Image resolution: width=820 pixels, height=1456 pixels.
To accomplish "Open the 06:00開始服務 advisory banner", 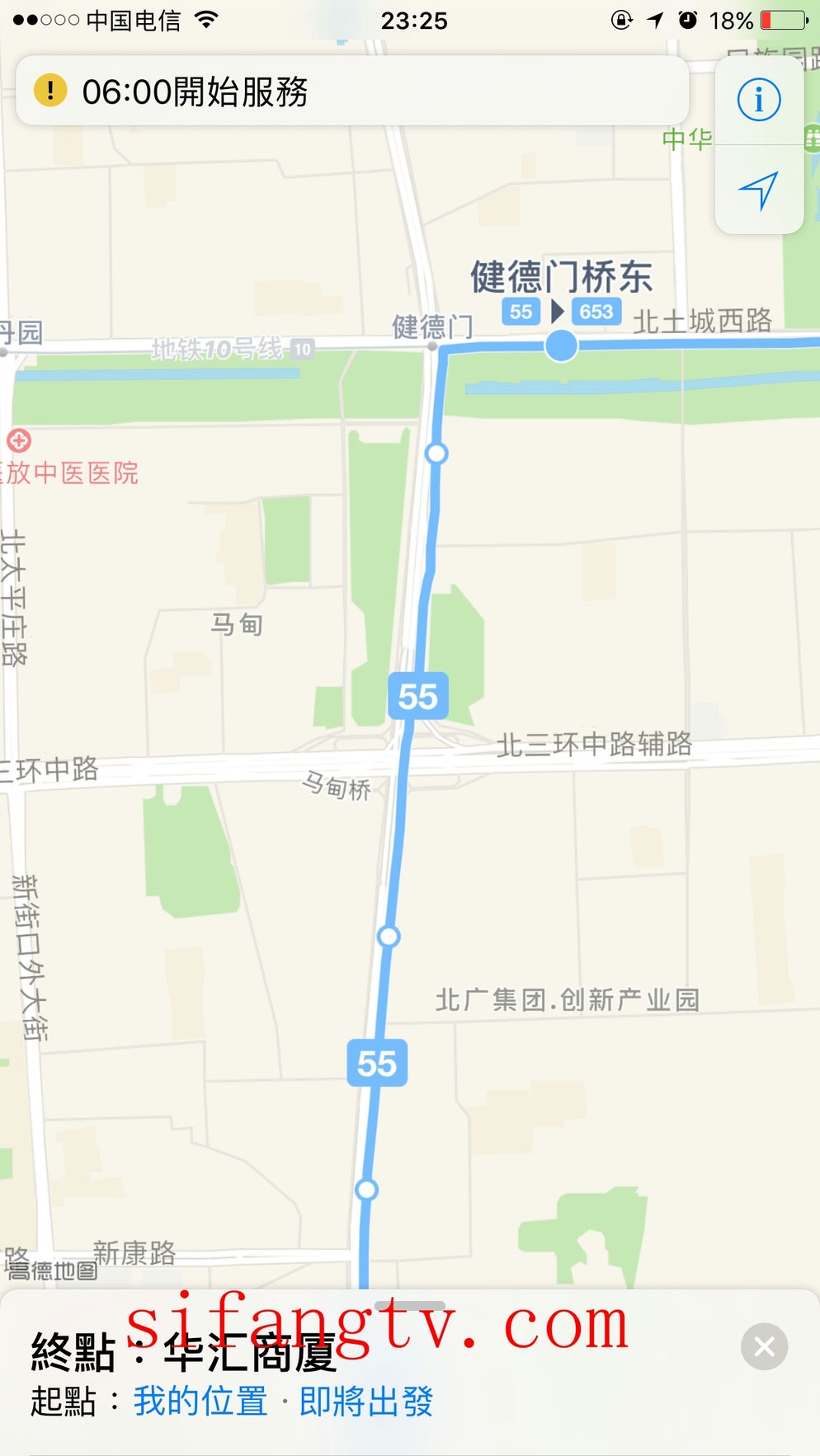I will point(352,92).
